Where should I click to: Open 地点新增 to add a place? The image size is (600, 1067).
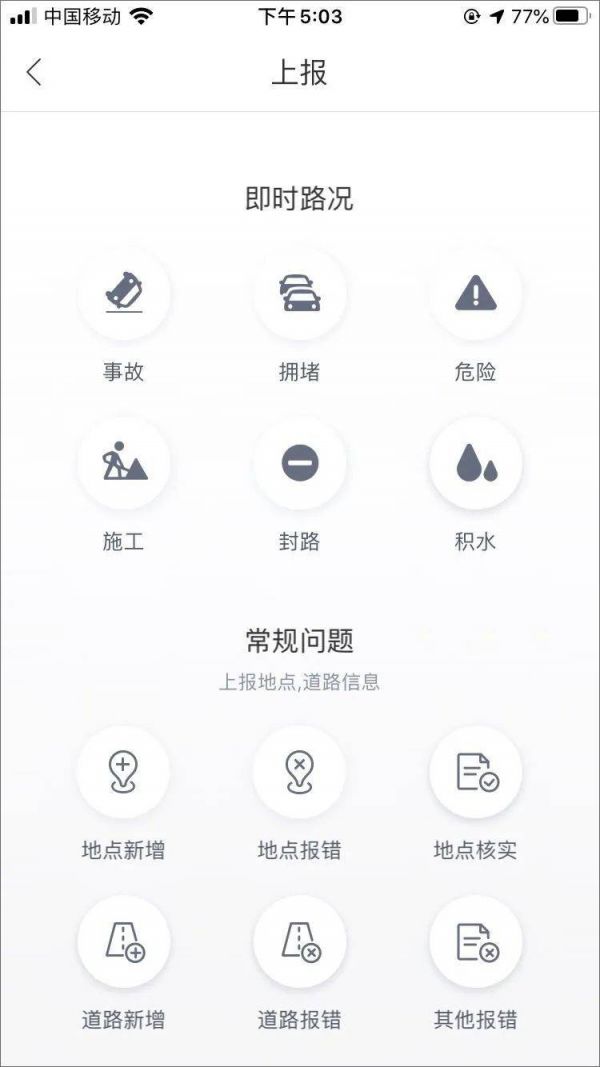124,772
